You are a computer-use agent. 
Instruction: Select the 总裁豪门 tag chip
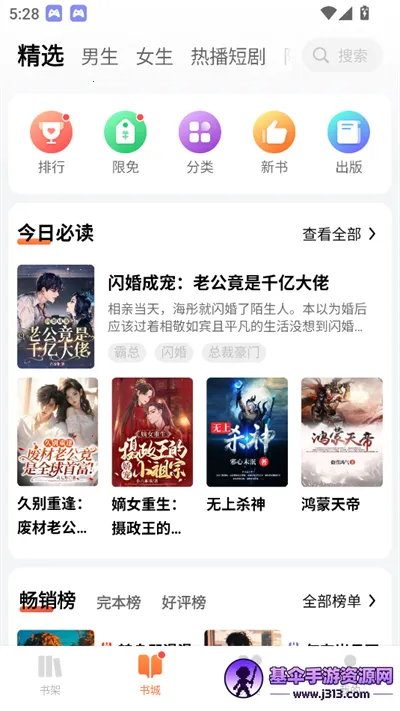pos(234,352)
